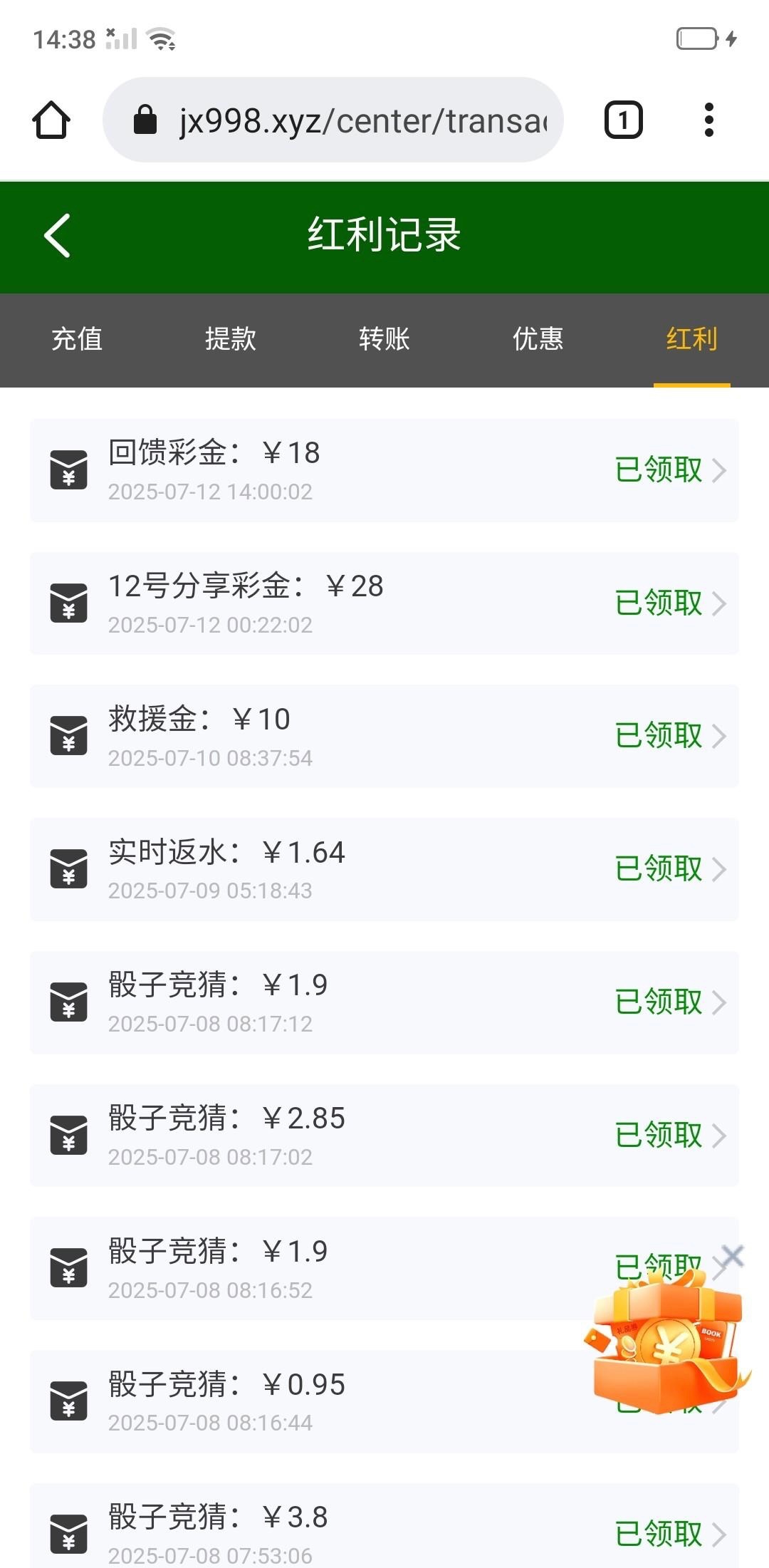
Task: Switch to the 转账 tab
Action: [x=384, y=339]
